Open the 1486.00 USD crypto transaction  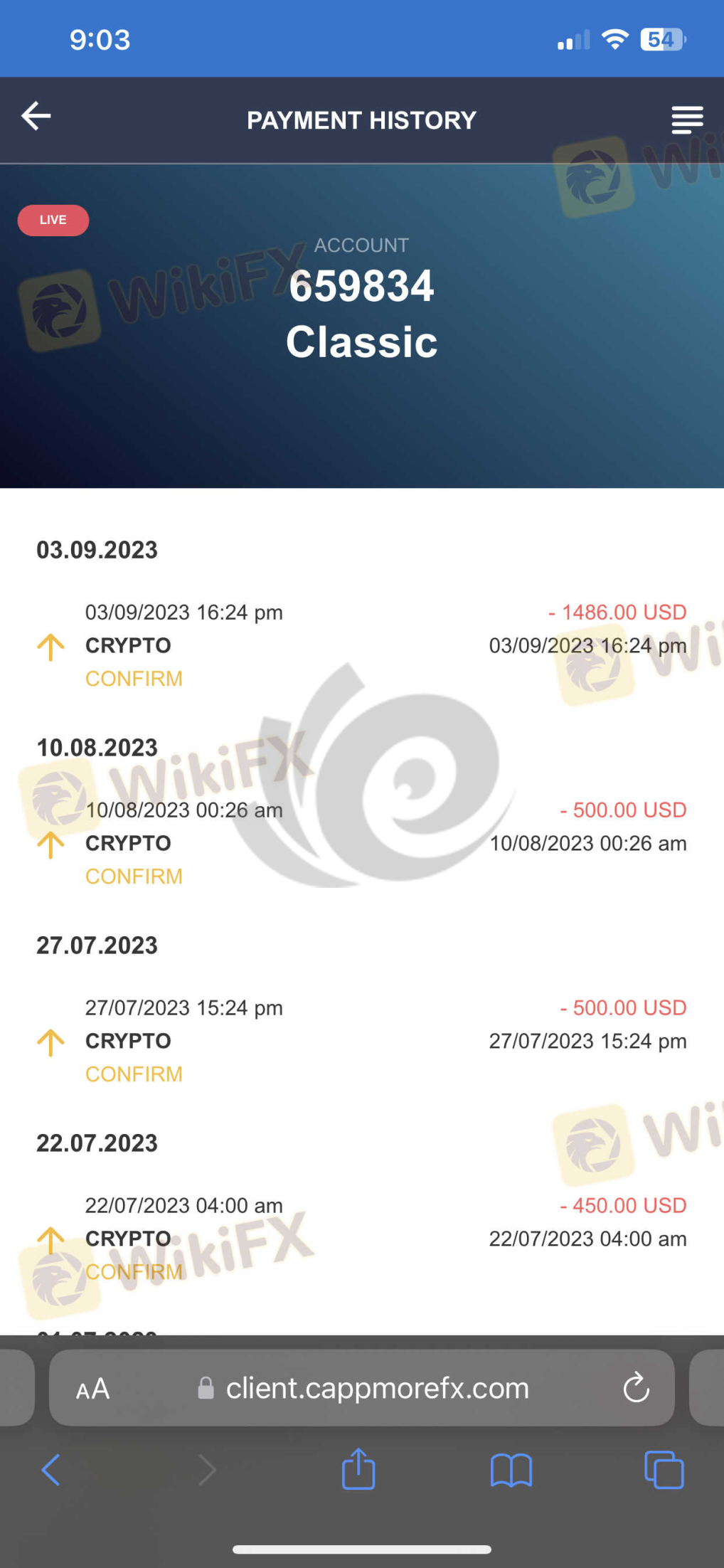click(361, 645)
